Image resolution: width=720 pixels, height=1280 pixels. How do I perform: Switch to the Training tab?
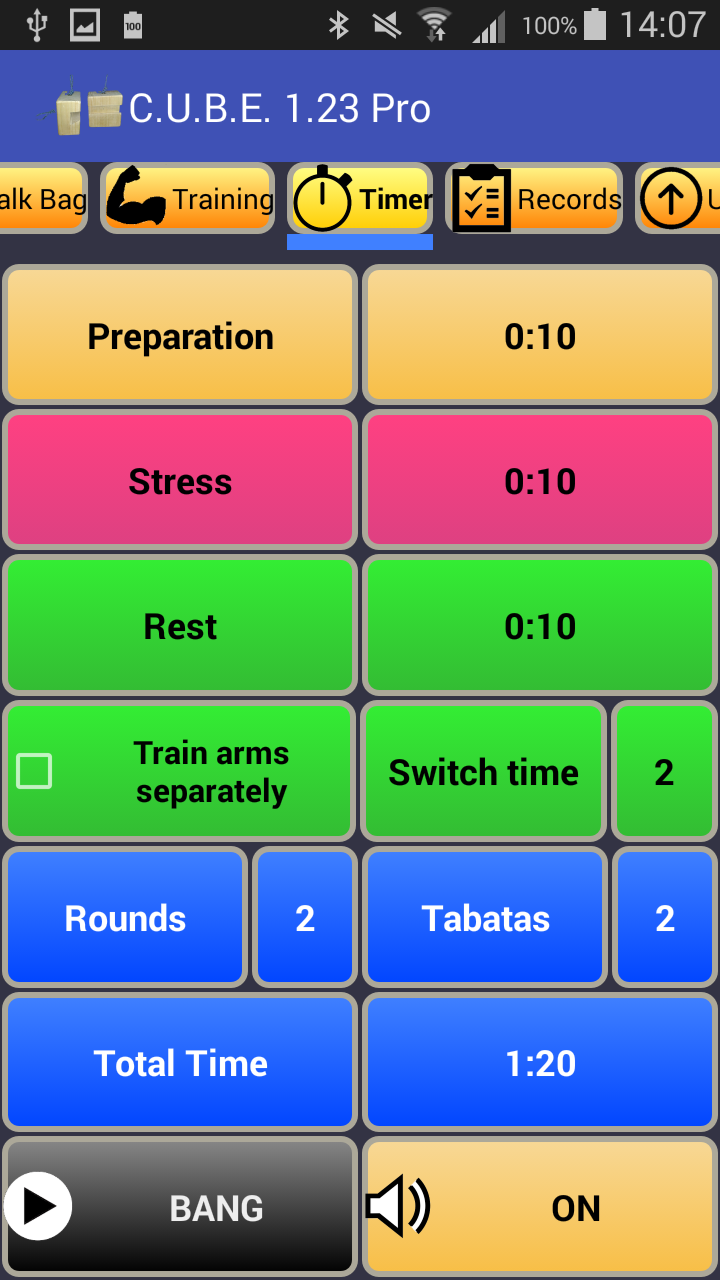click(188, 199)
